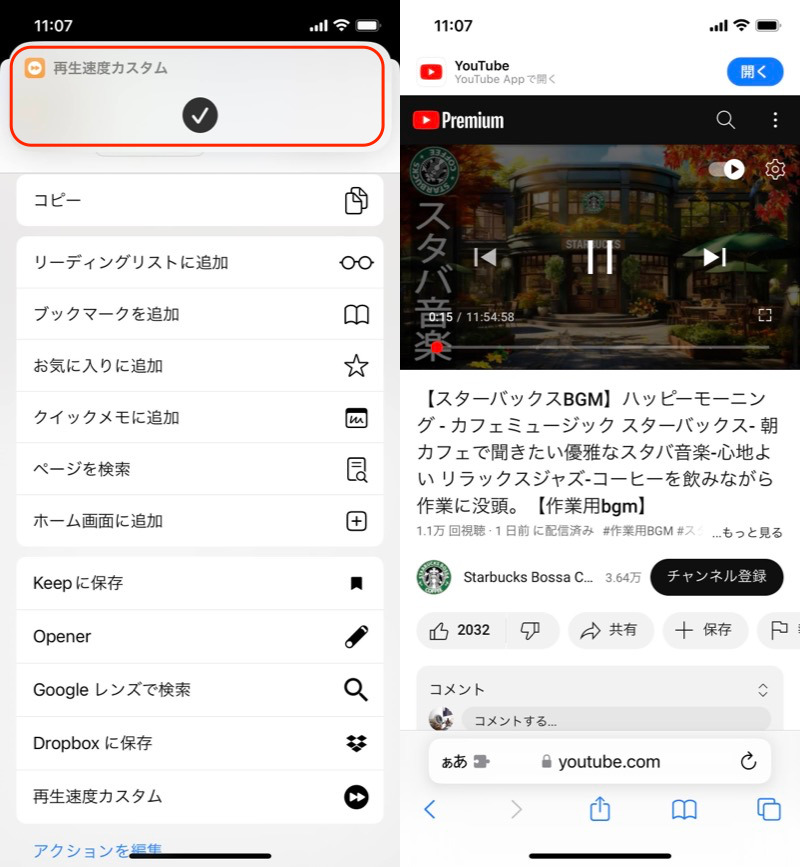
Task: Tap the 開く button for YouTube app
Action: 754,72
